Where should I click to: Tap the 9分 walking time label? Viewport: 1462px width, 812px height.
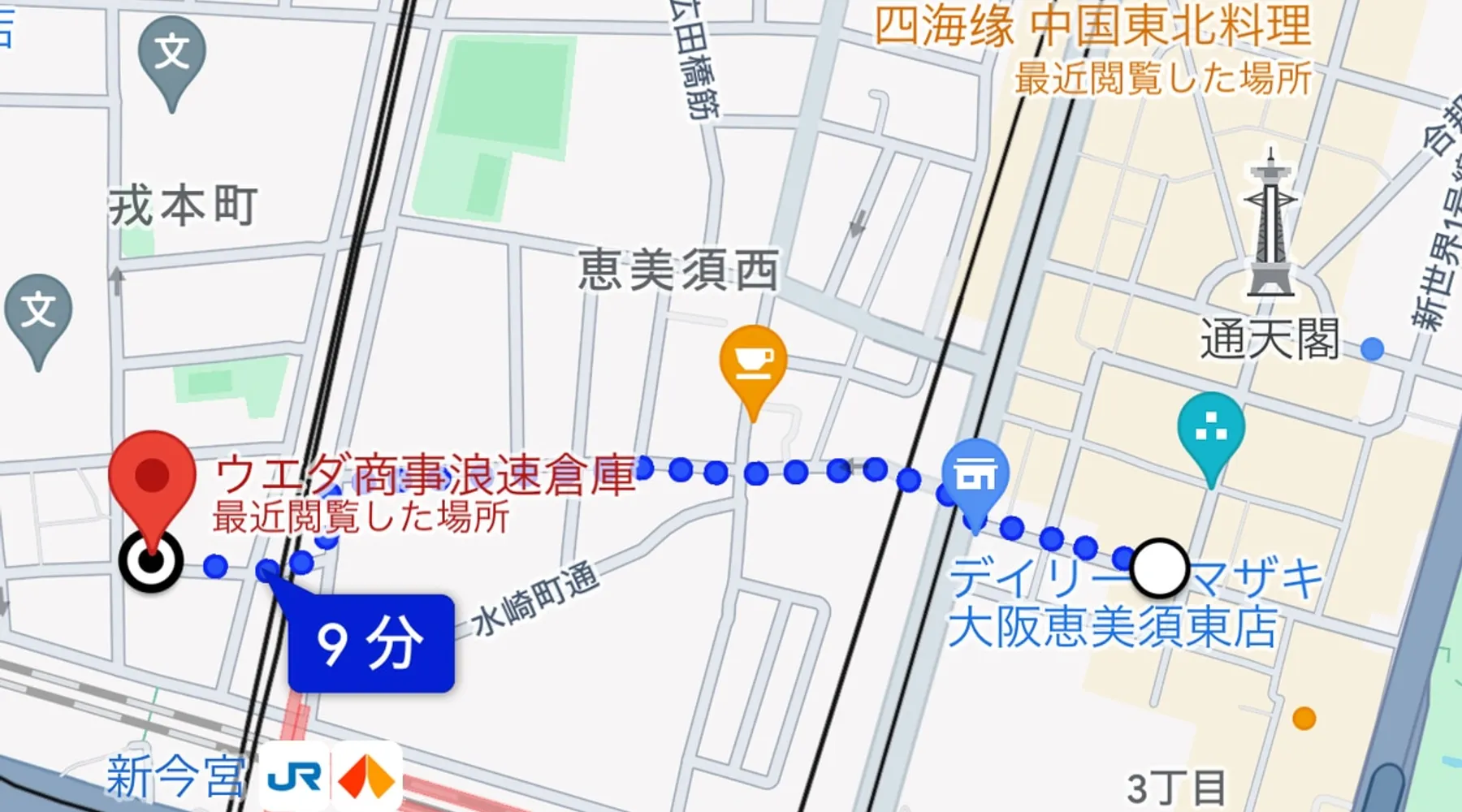click(371, 644)
